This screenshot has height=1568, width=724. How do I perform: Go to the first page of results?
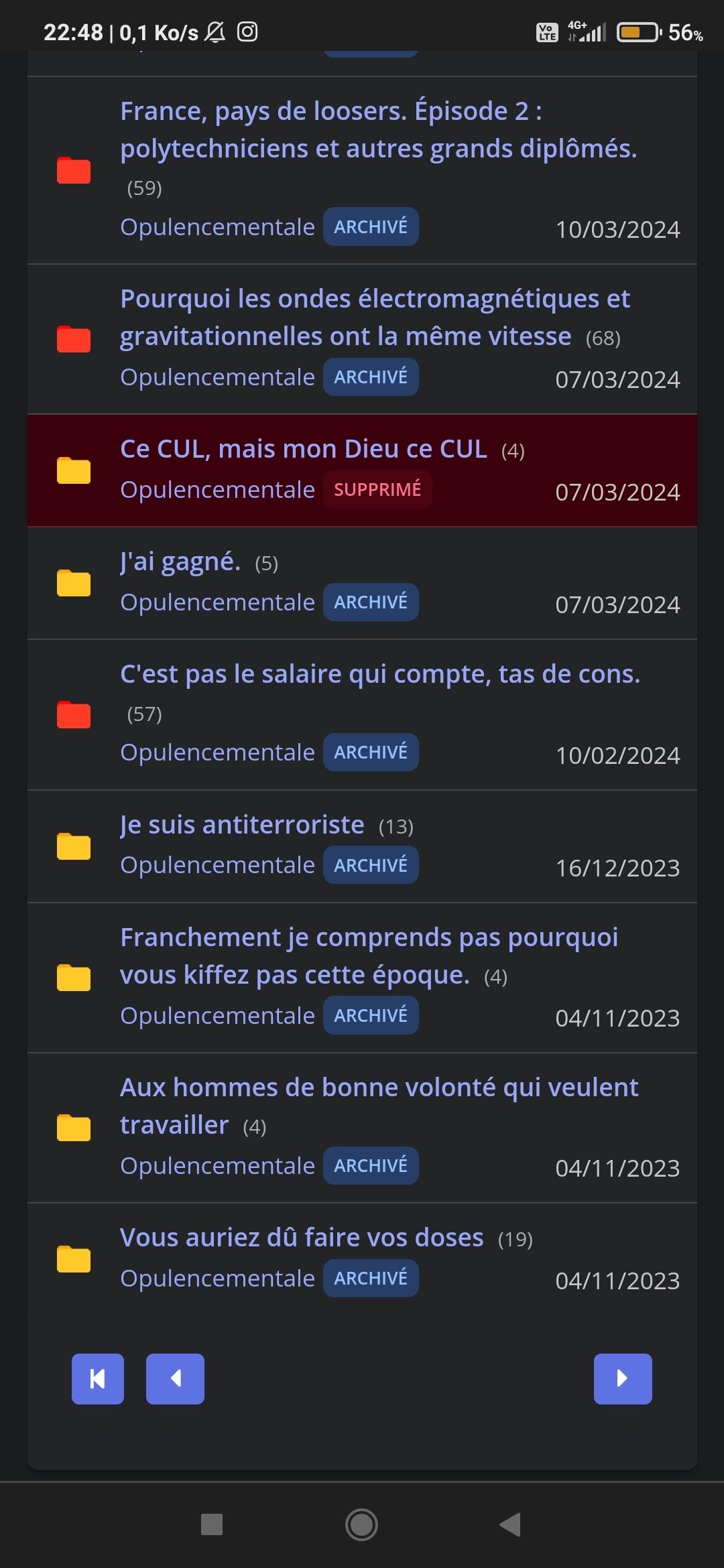click(x=98, y=1378)
